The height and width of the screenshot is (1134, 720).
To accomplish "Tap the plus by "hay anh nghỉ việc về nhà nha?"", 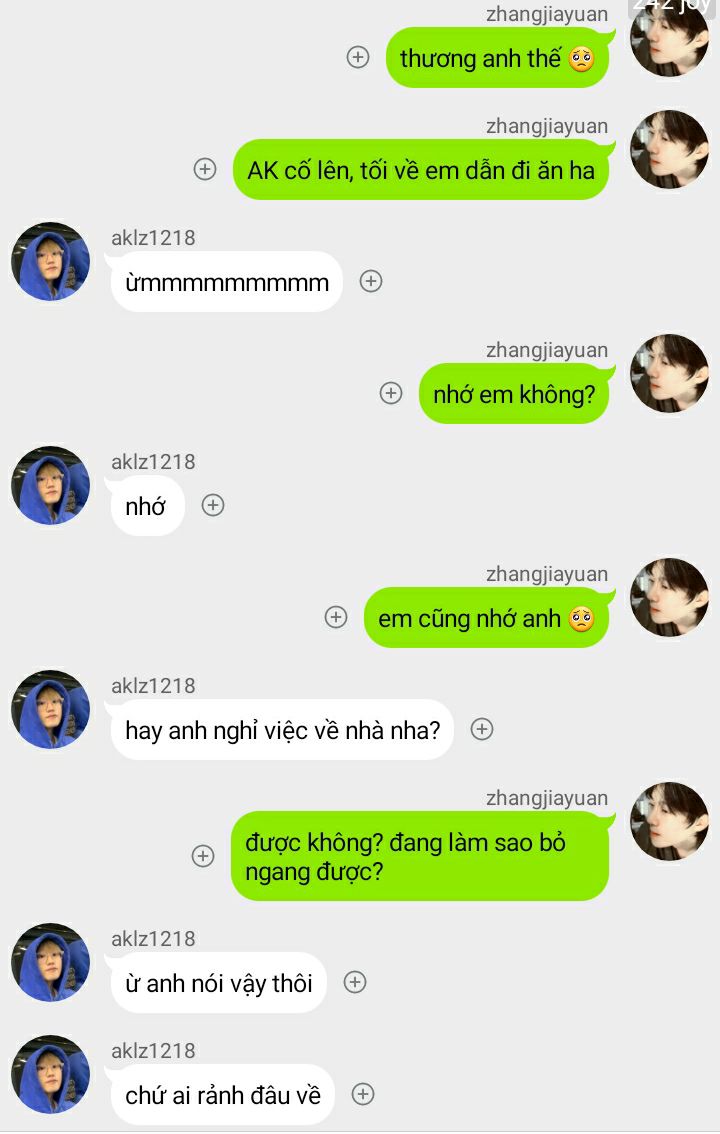I will [482, 729].
